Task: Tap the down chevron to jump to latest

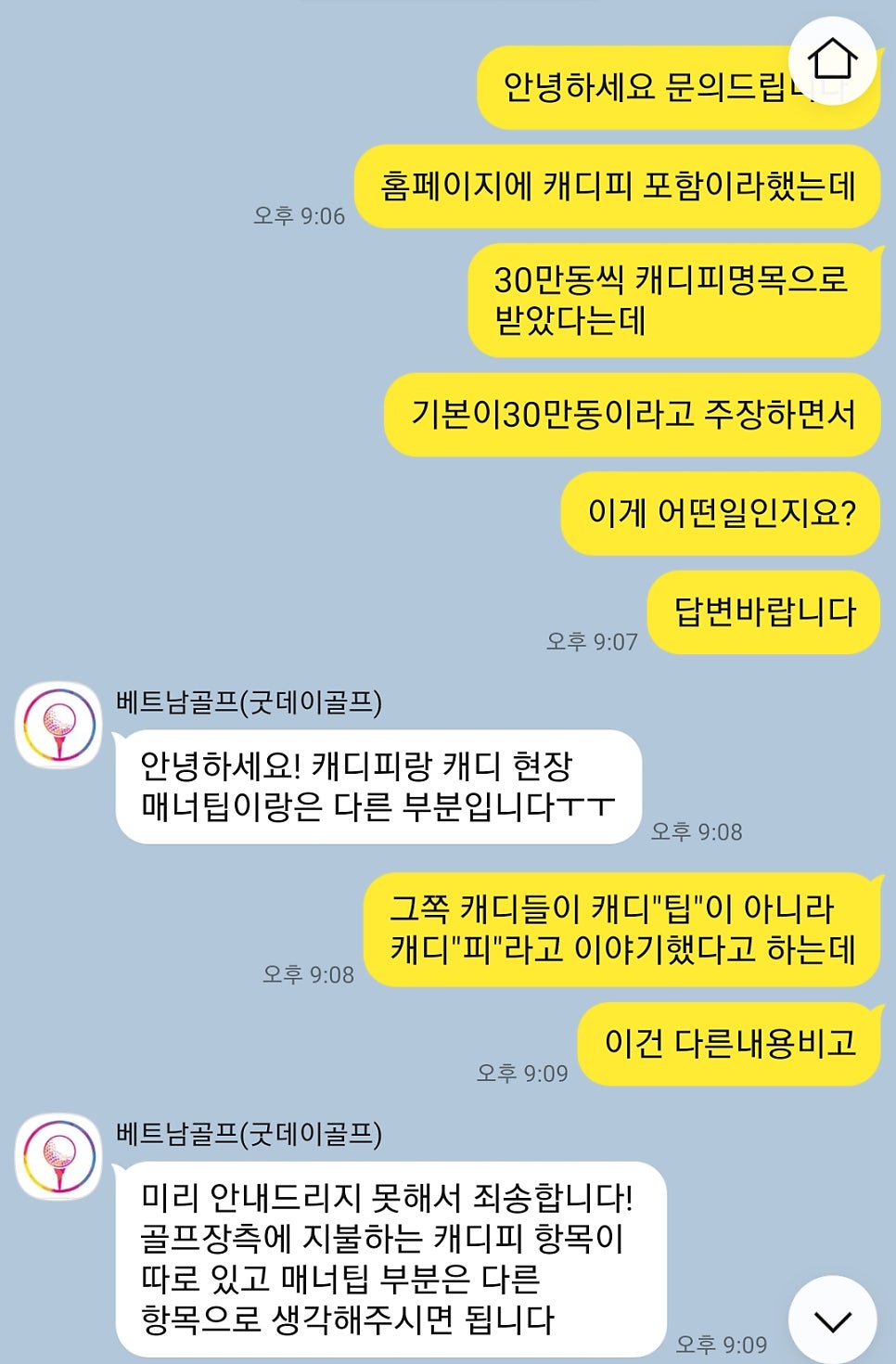Action: pyautogui.click(x=832, y=1319)
